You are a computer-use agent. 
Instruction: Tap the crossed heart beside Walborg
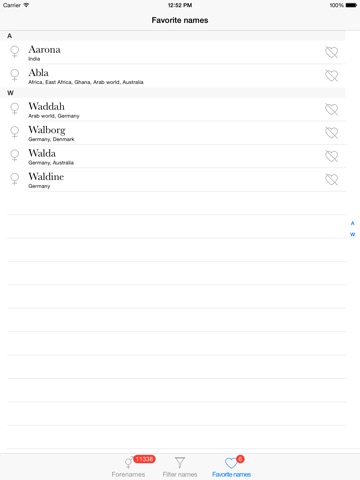(x=331, y=133)
